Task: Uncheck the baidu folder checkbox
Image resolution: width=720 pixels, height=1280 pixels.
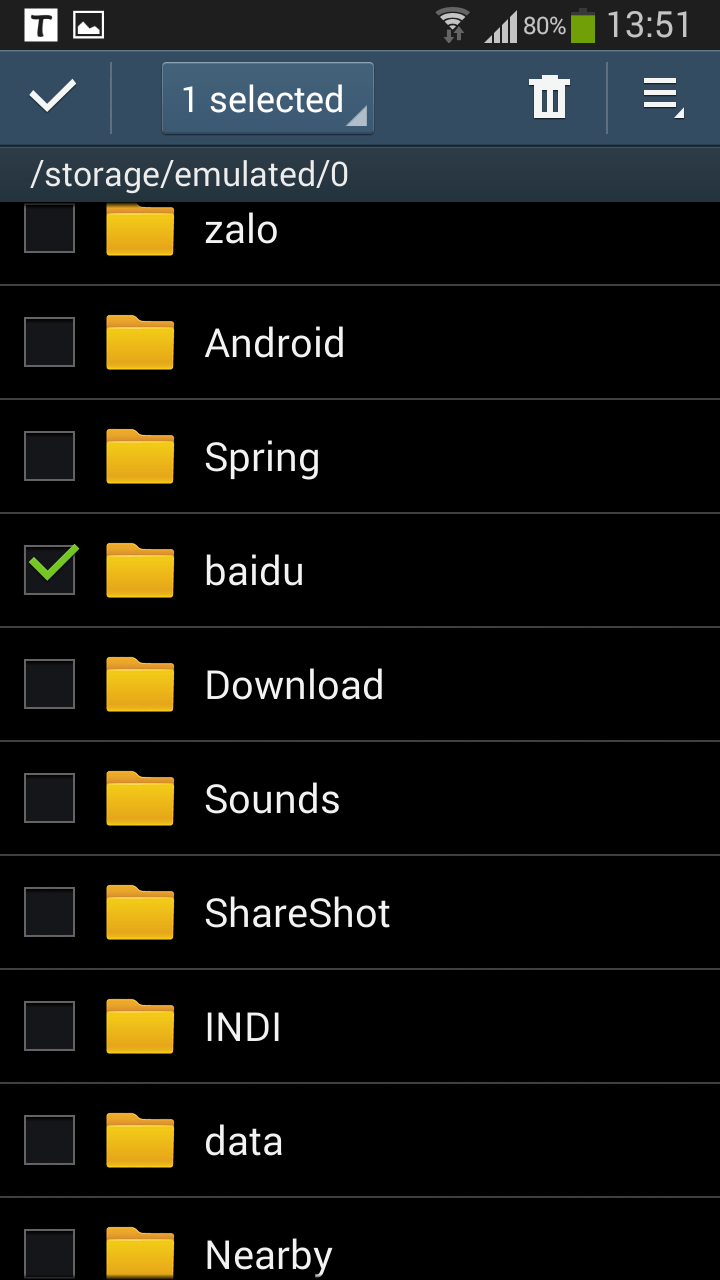Action: (50, 570)
